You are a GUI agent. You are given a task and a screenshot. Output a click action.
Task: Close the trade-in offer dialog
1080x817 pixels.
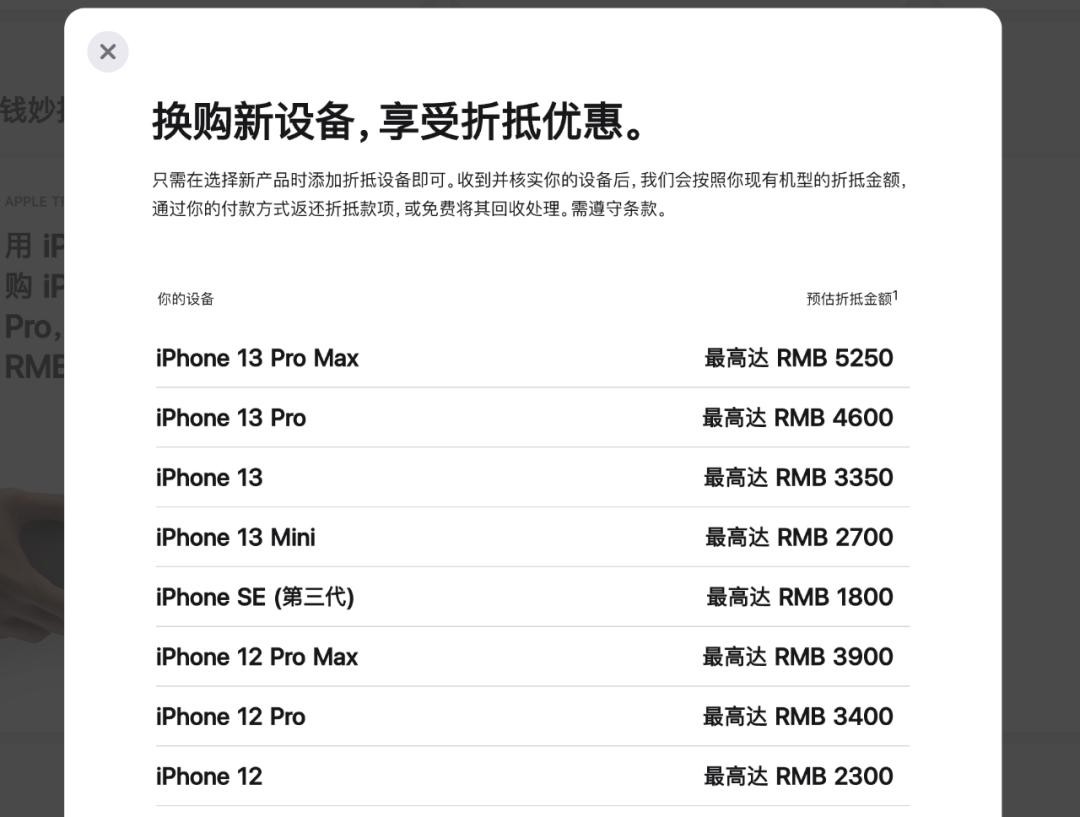(108, 52)
